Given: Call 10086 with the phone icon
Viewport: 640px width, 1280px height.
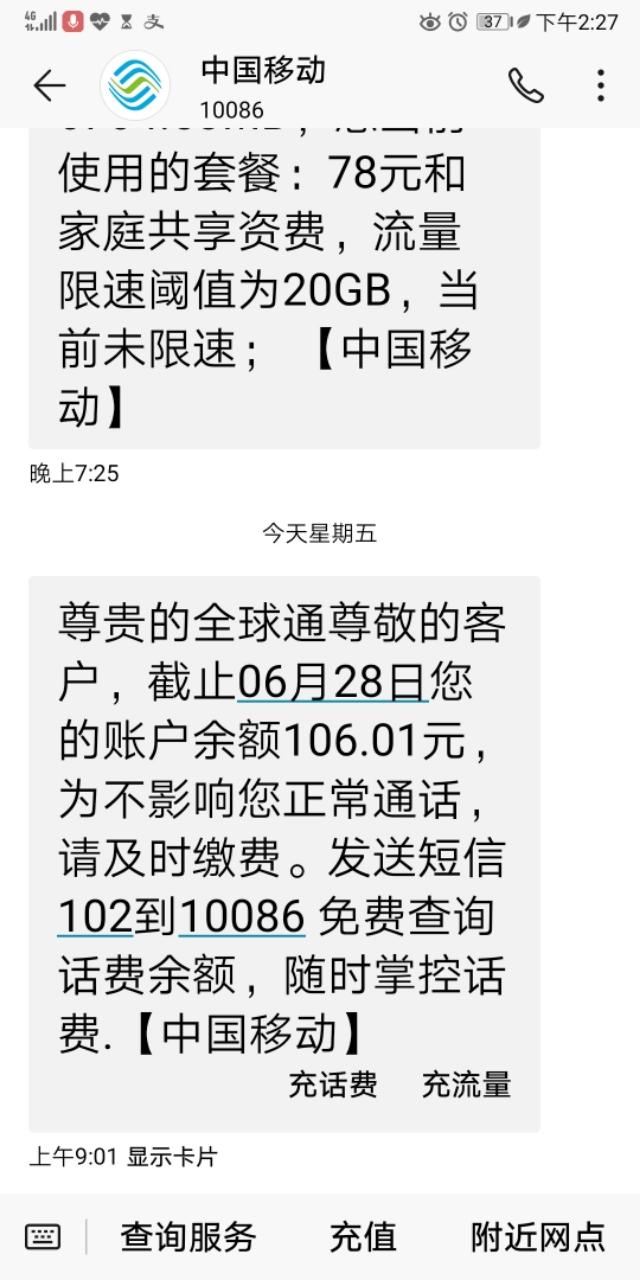Looking at the screenshot, I should click(x=526, y=86).
